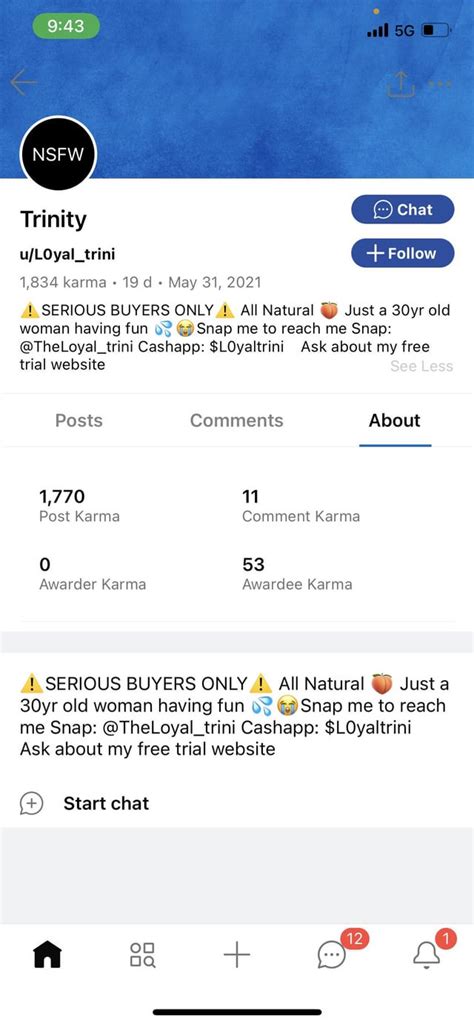474x1025 pixels.
Task: Create a new post with plus
Action: (x=237, y=955)
